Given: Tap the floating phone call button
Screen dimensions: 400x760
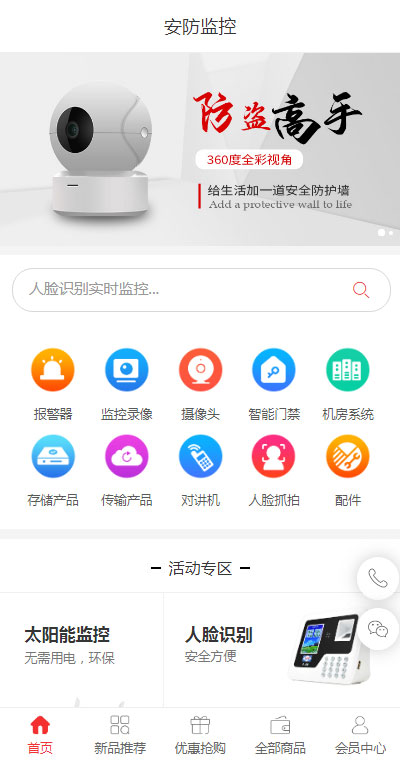Looking at the screenshot, I should point(378,578).
